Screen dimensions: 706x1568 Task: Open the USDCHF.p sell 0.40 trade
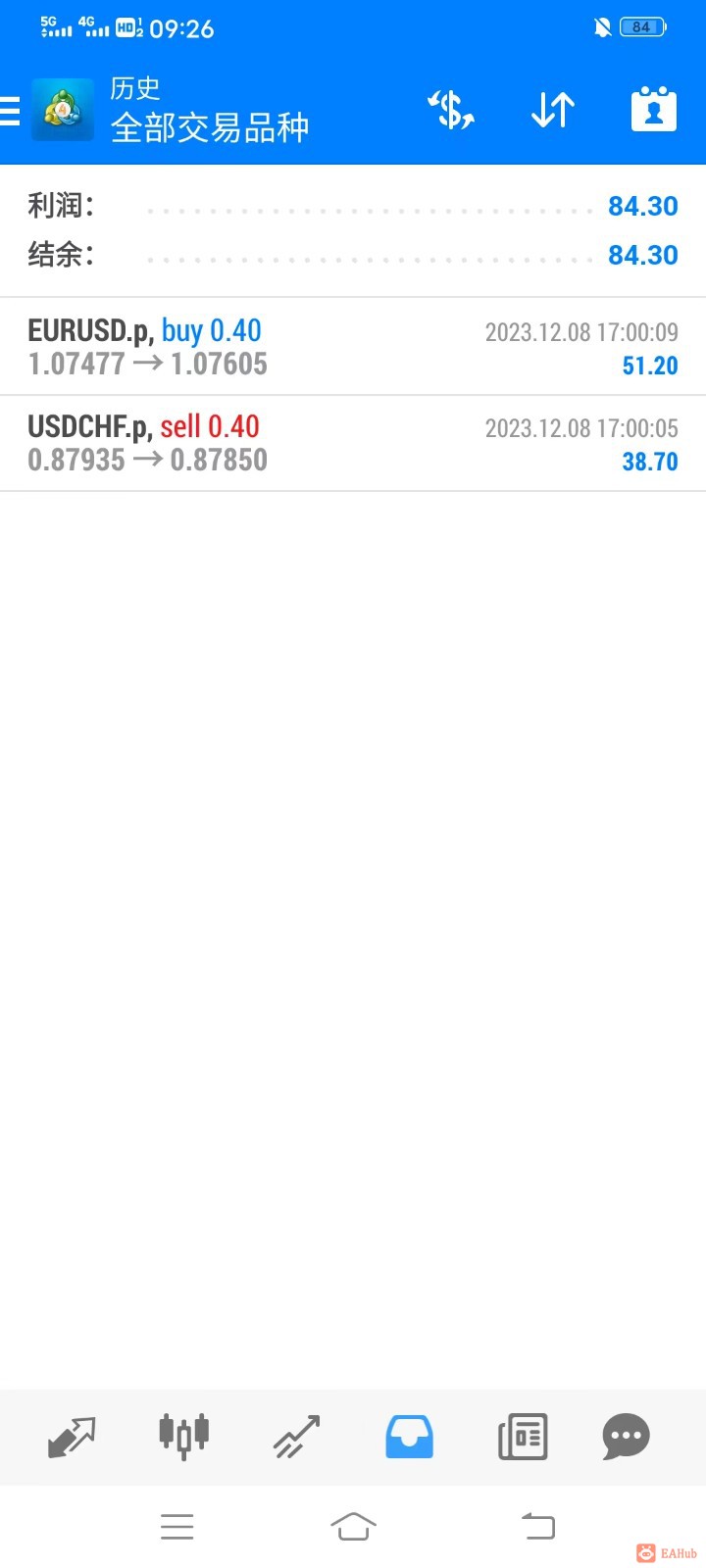click(x=353, y=443)
